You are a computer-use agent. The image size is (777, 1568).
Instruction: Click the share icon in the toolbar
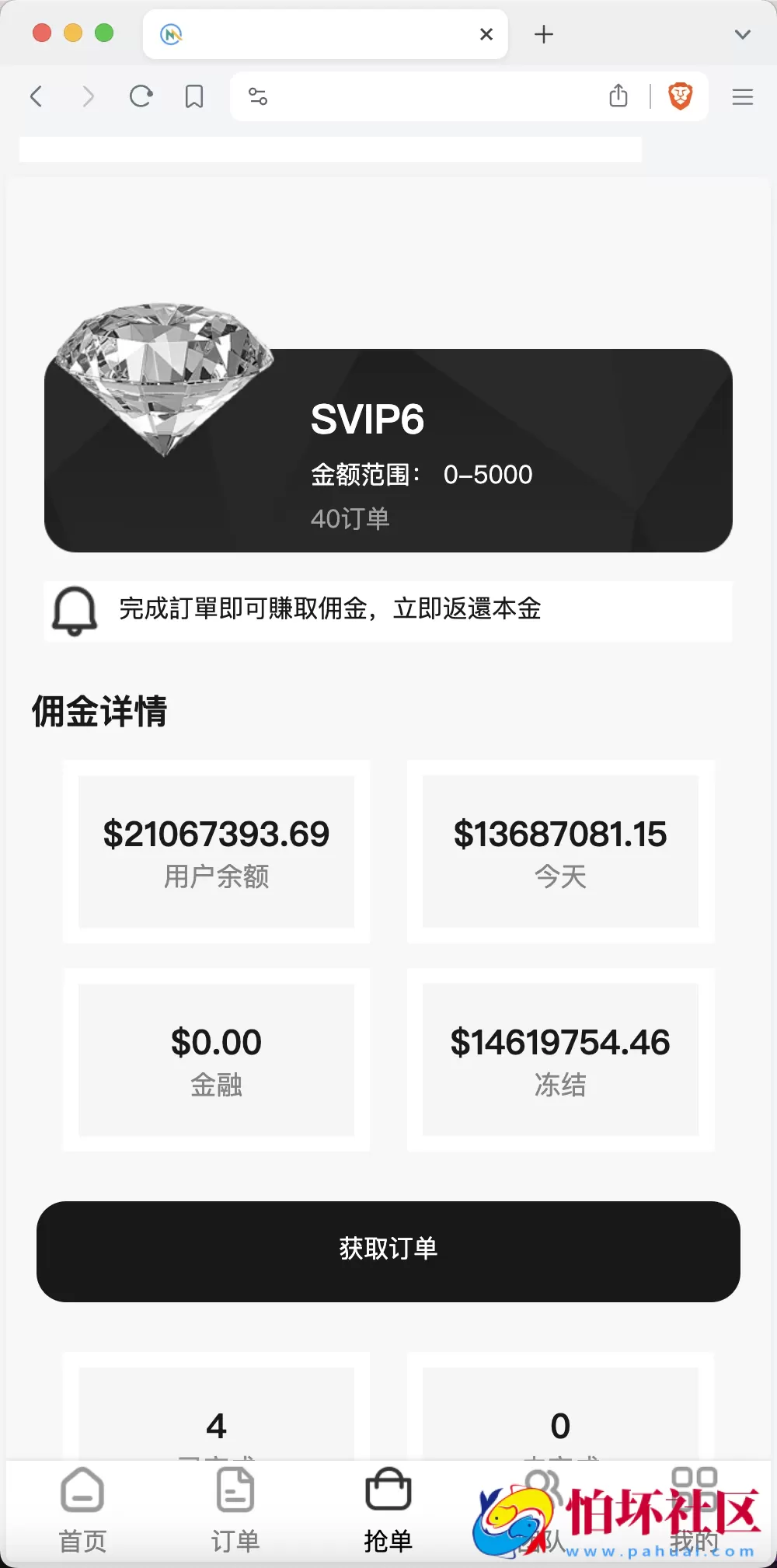(x=618, y=96)
